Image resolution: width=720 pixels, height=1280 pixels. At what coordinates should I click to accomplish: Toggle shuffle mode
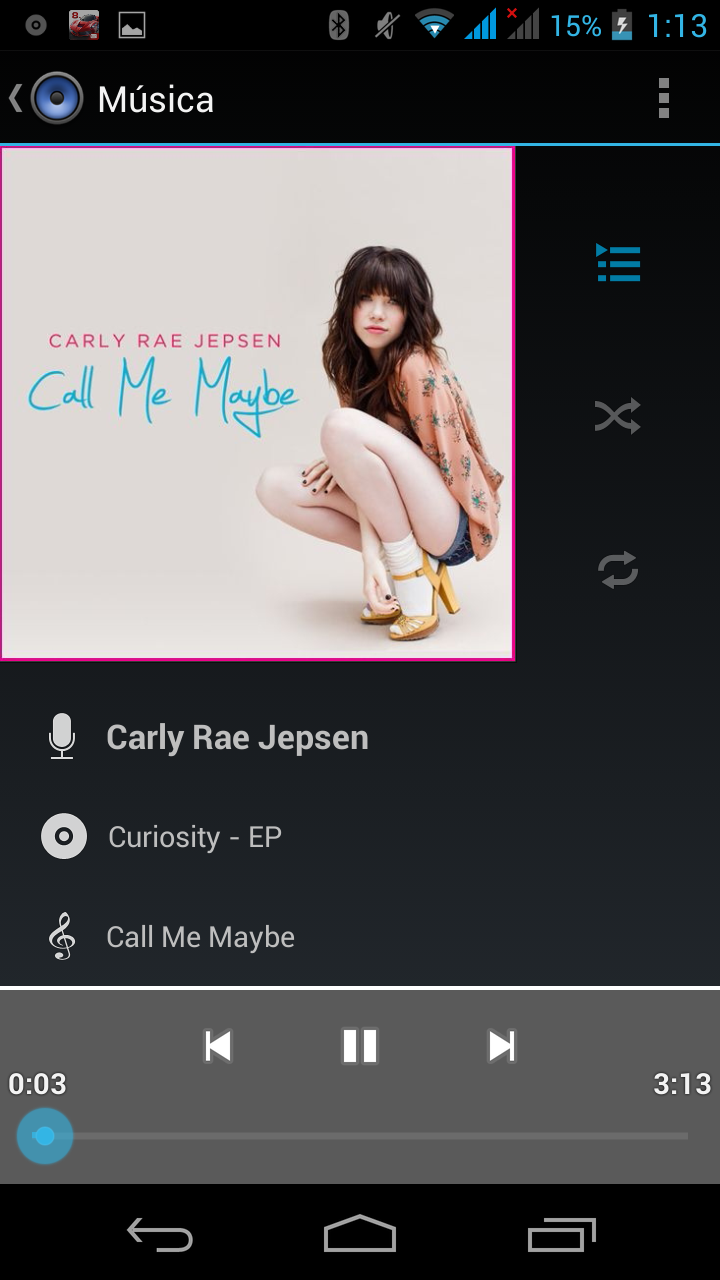[x=618, y=416]
